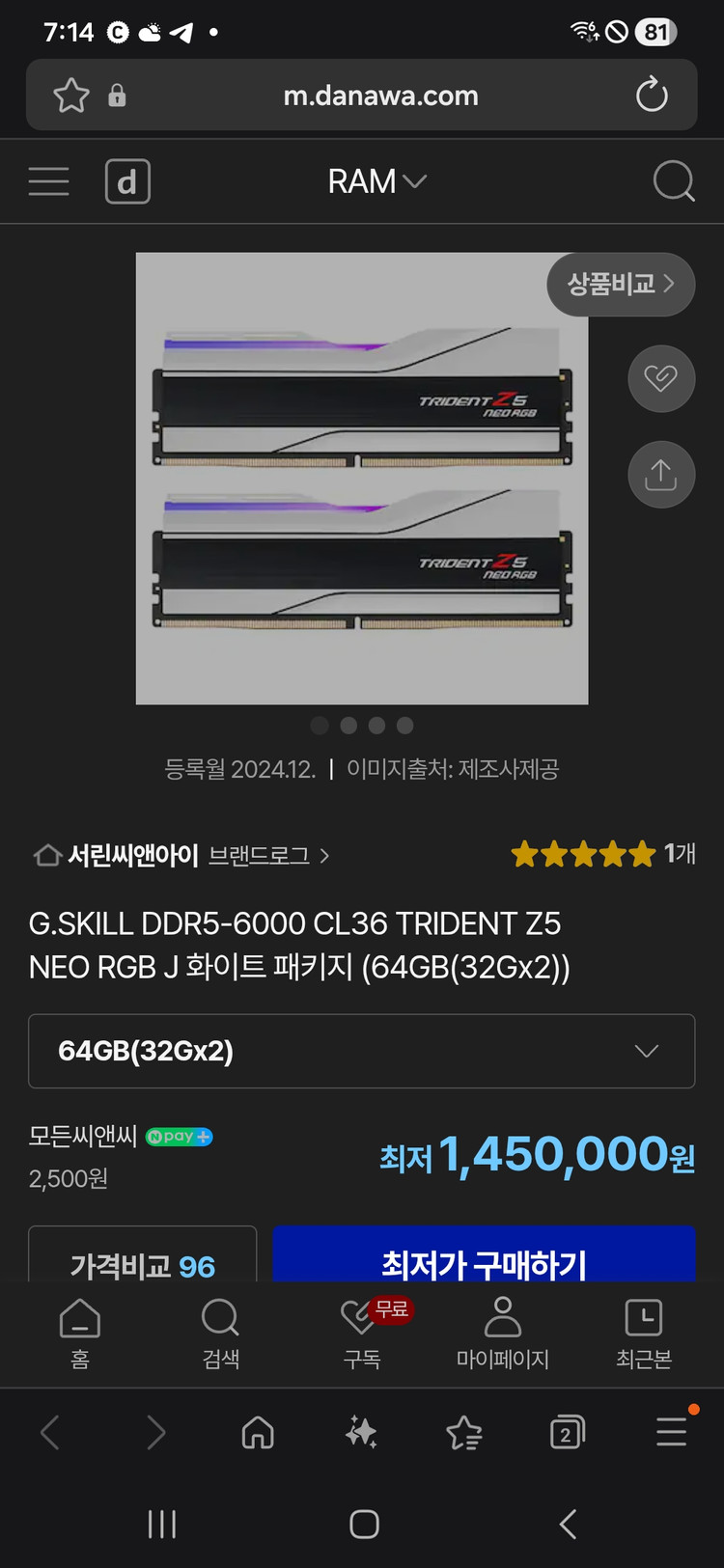Share the product via share icon
724x1568 pixels.
(x=660, y=475)
